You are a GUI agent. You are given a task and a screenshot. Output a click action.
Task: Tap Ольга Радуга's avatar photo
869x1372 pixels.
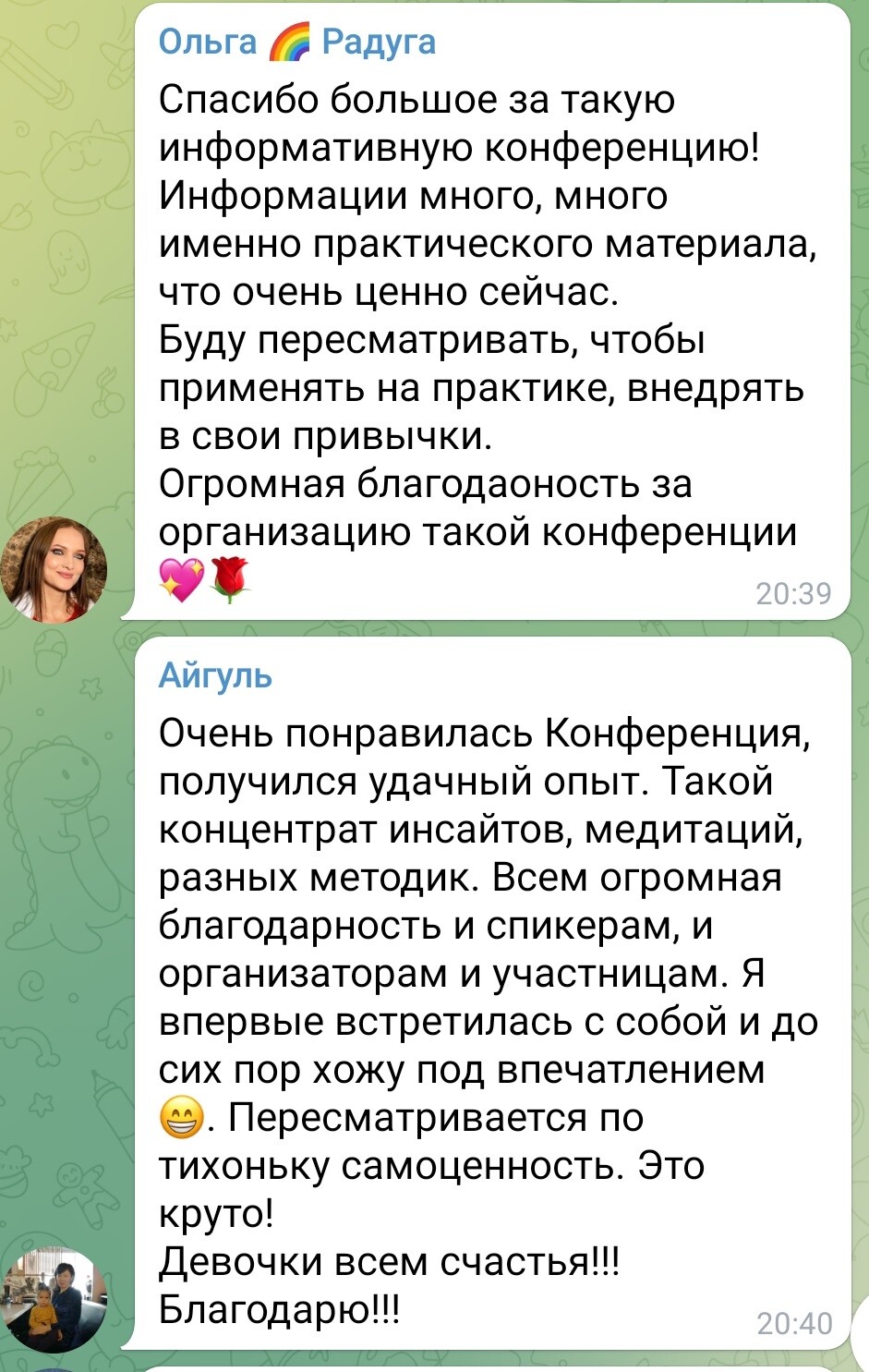[x=54, y=569]
